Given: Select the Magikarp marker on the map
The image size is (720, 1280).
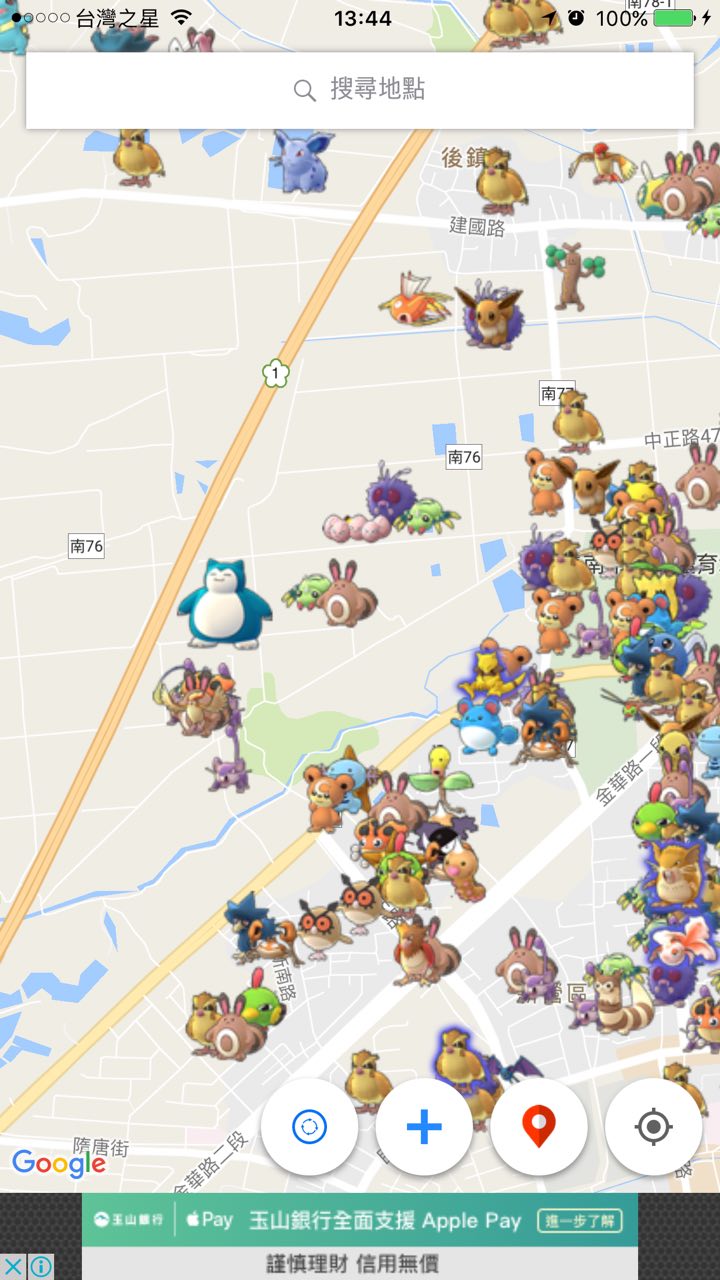Looking at the screenshot, I should coord(415,299).
